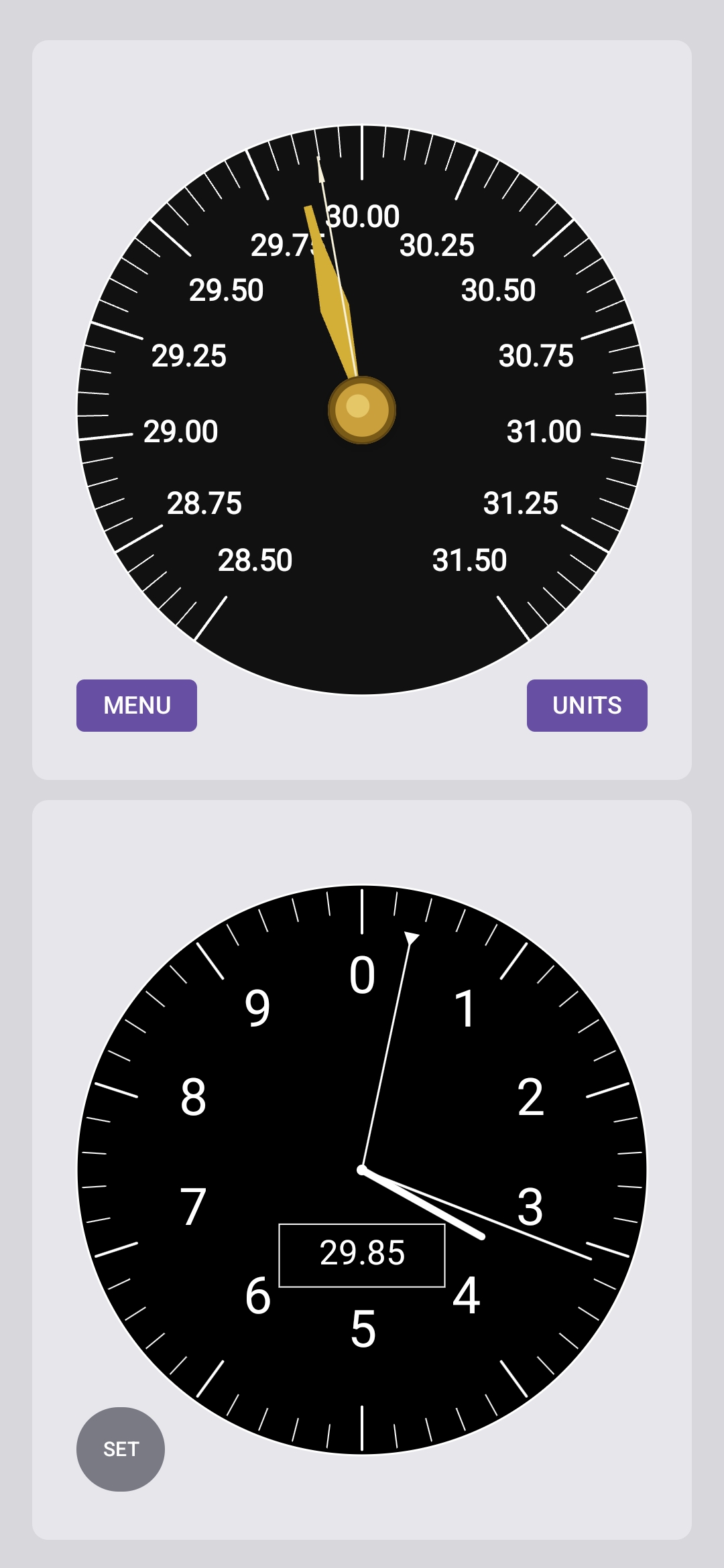The width and height of the screenshot is (724, 1568).
Task: Click the 28.50 mark on the barometer
Action: tap(257, 558)
